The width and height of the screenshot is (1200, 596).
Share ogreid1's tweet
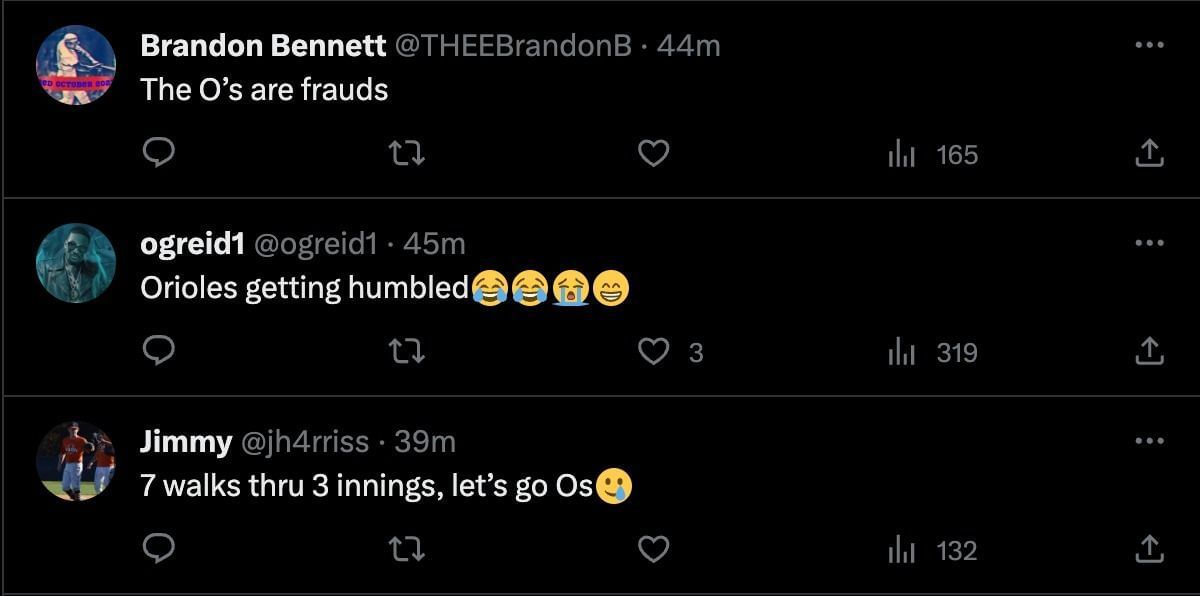pos(1149,351)
